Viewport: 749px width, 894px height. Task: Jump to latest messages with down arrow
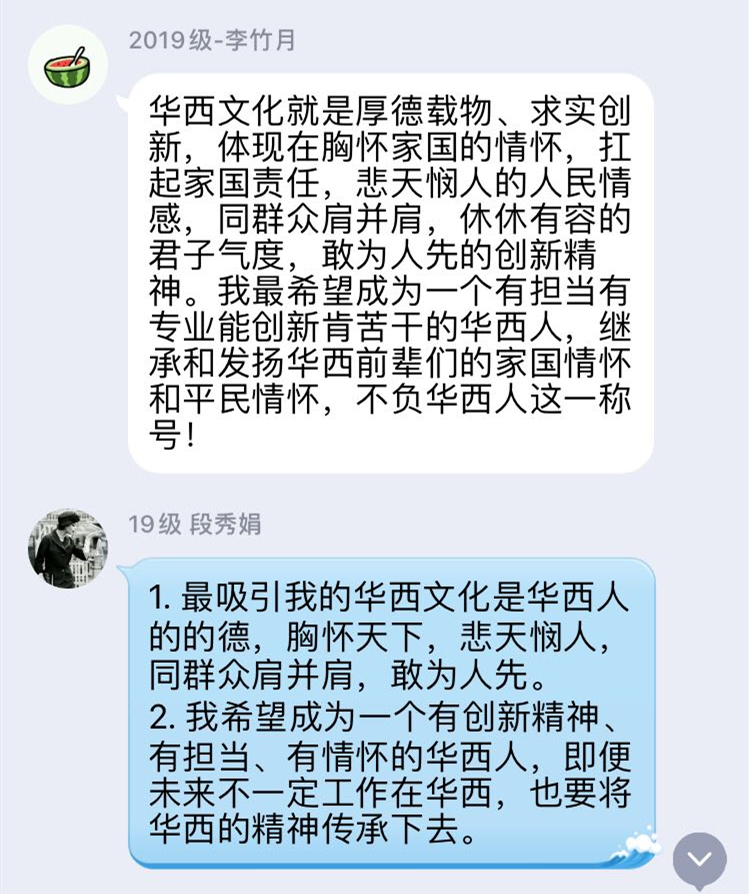tap(699, 858)
